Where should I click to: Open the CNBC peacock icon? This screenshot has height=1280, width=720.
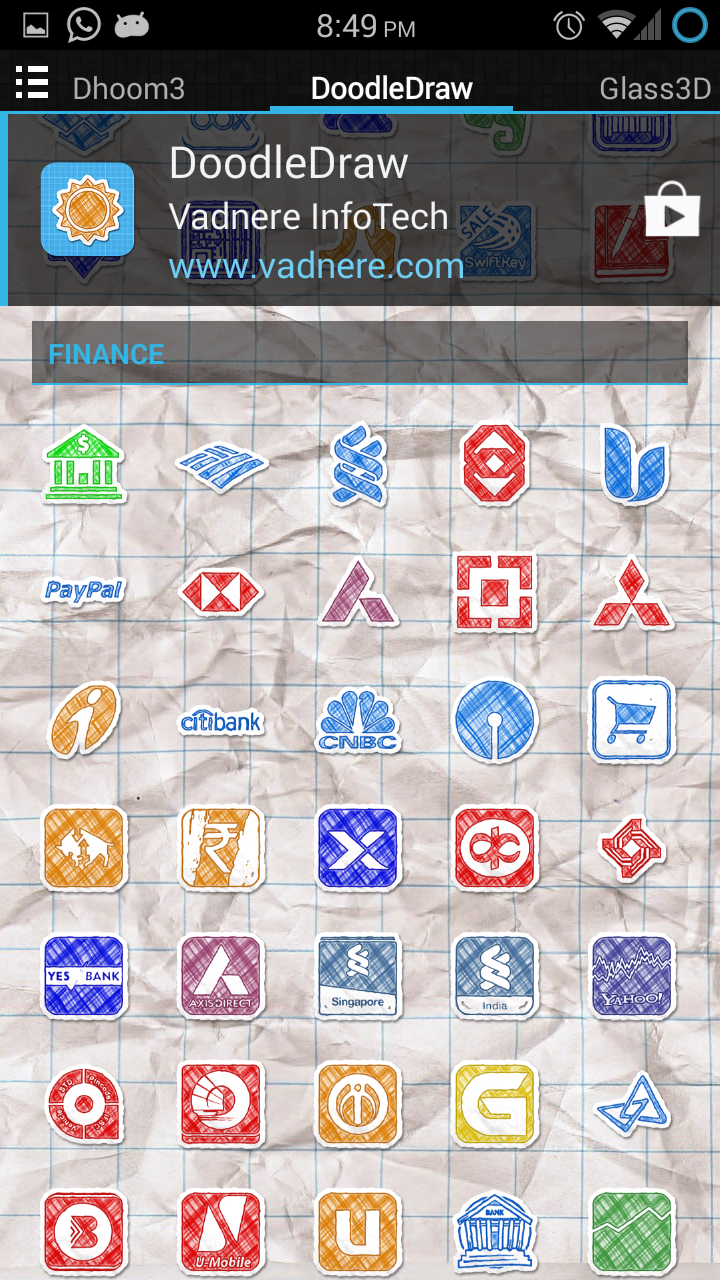click(358, 721)
